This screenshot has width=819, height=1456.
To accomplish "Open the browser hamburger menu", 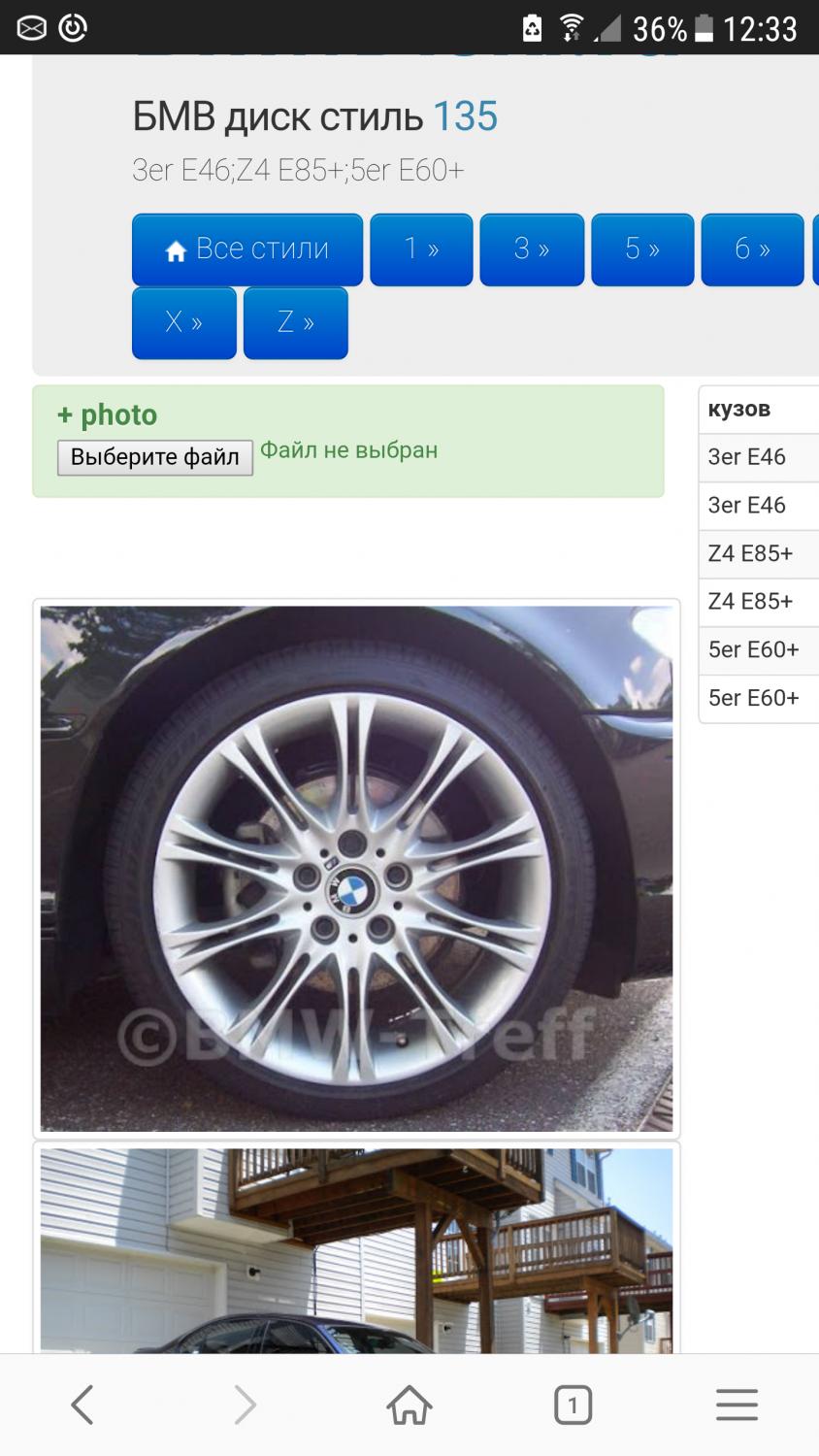I will point(737,1405).
